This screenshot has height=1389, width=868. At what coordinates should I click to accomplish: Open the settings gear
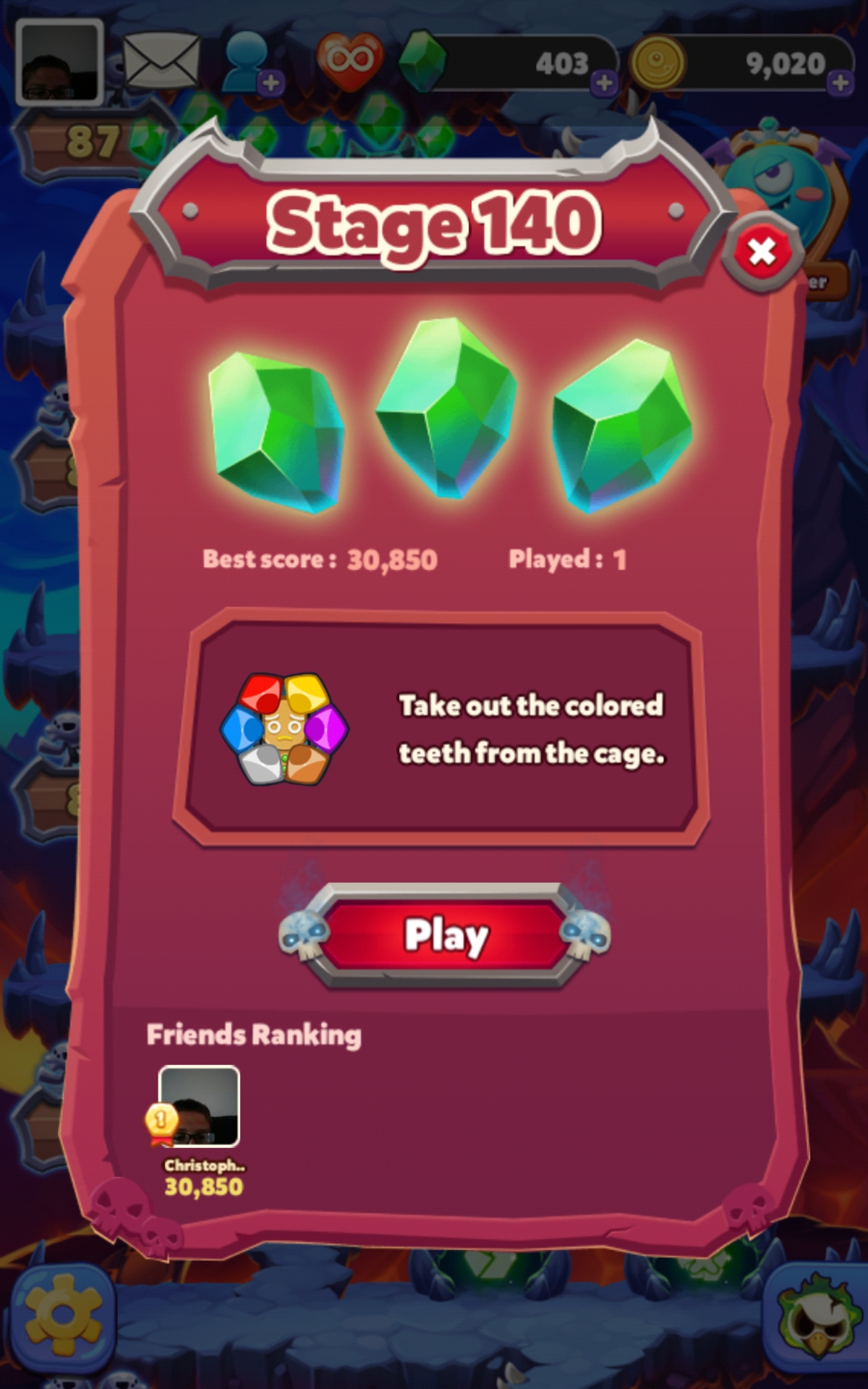63,1314
